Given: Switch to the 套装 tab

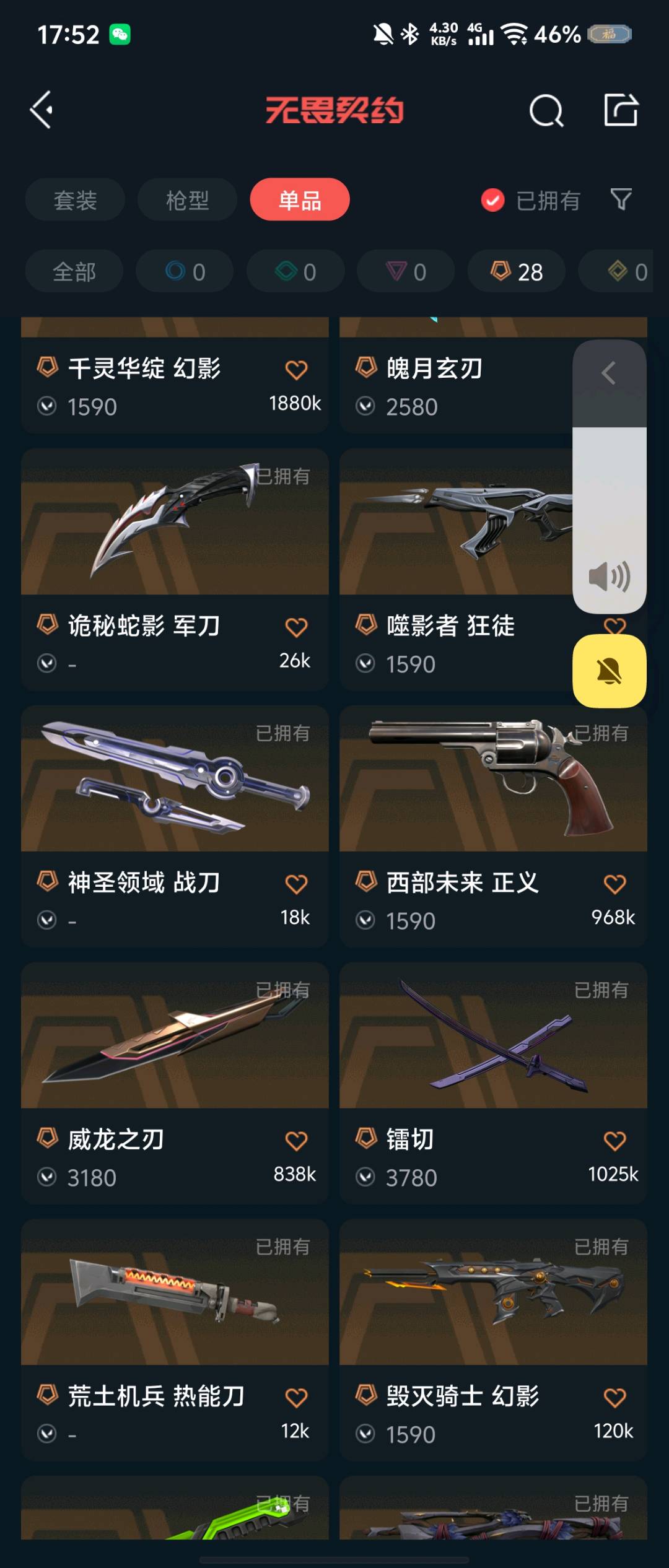Looking at the screenshot, I should pyautogui.click(x=75, y=200).
